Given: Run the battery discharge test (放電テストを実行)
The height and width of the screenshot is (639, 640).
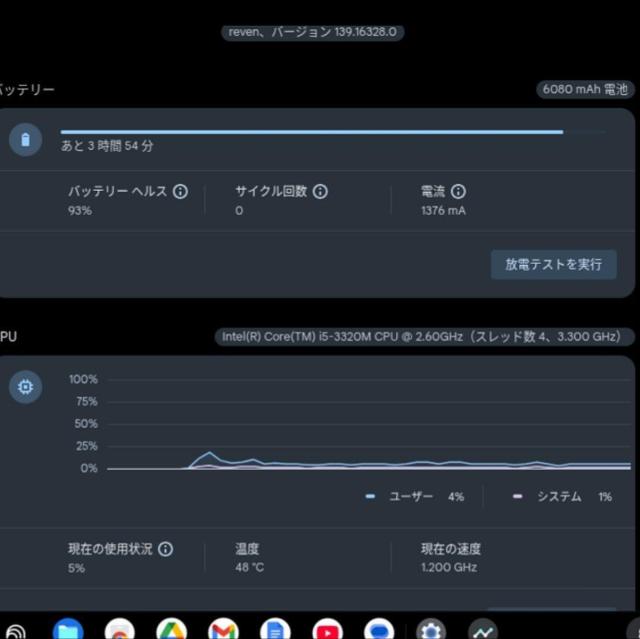Looking at the screenshot, I should coord(553,264).
